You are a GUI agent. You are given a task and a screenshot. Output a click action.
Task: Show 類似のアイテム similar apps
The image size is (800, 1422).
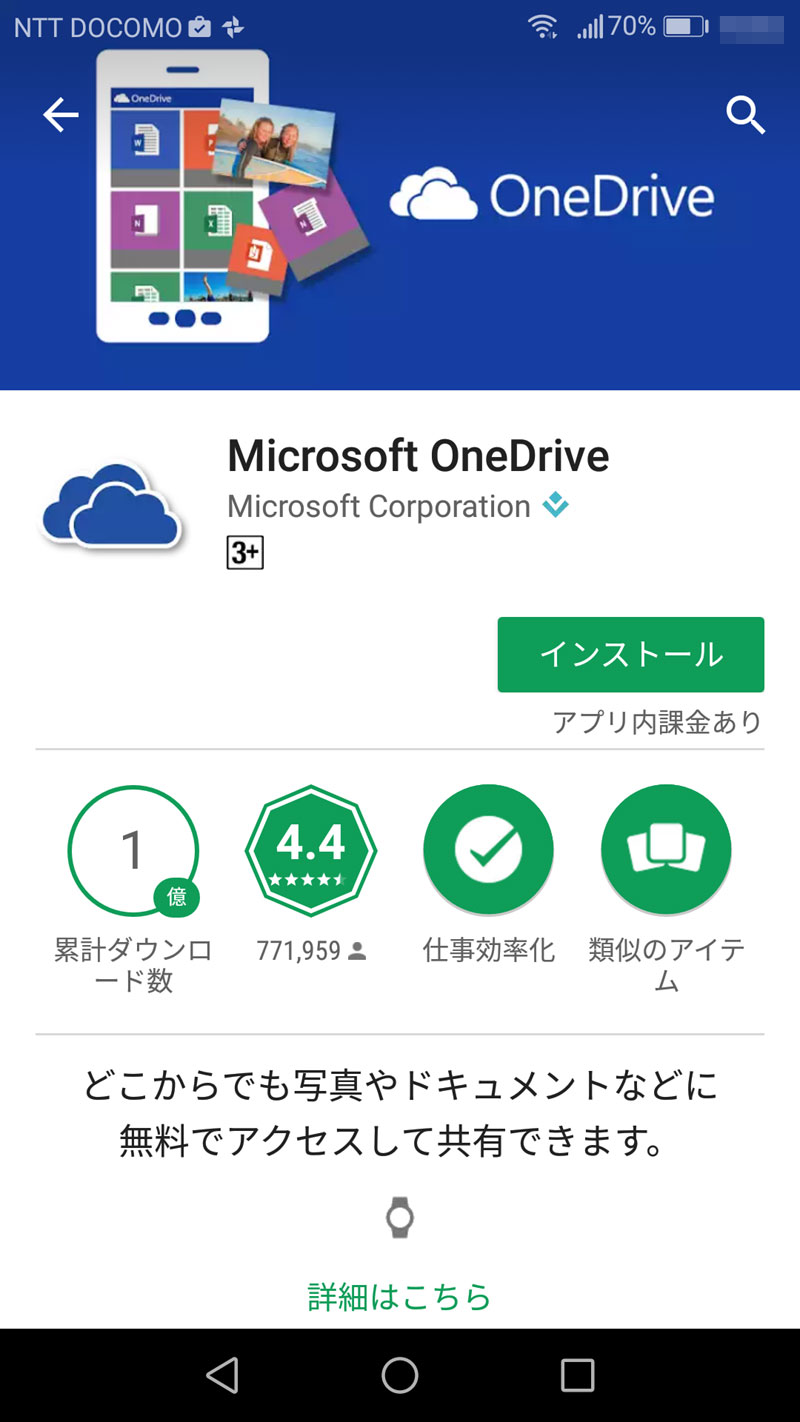(x=666, y=851)
